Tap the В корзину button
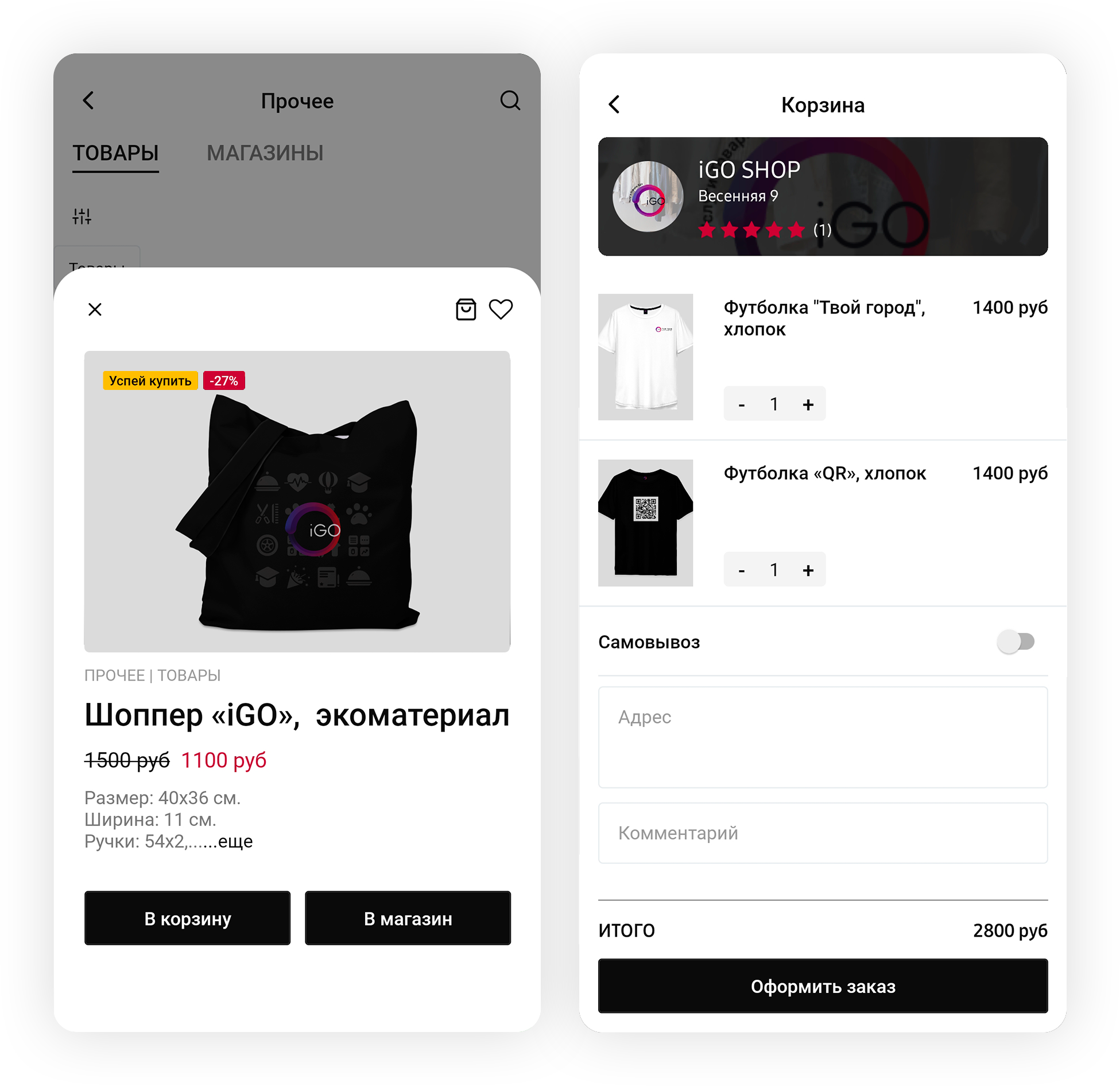Screen dimensions: 1120x1086 tap(187, 918)
